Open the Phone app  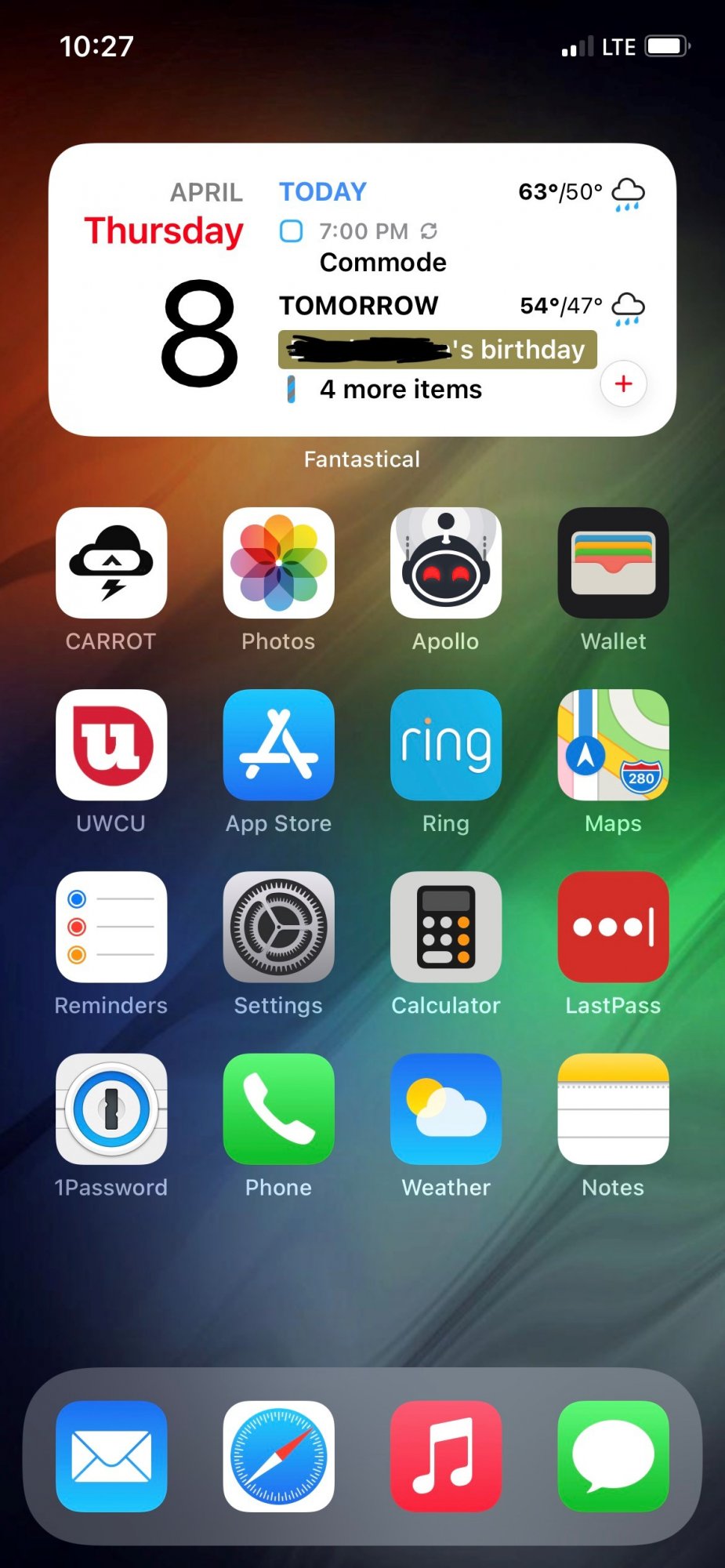point(278,1109)
